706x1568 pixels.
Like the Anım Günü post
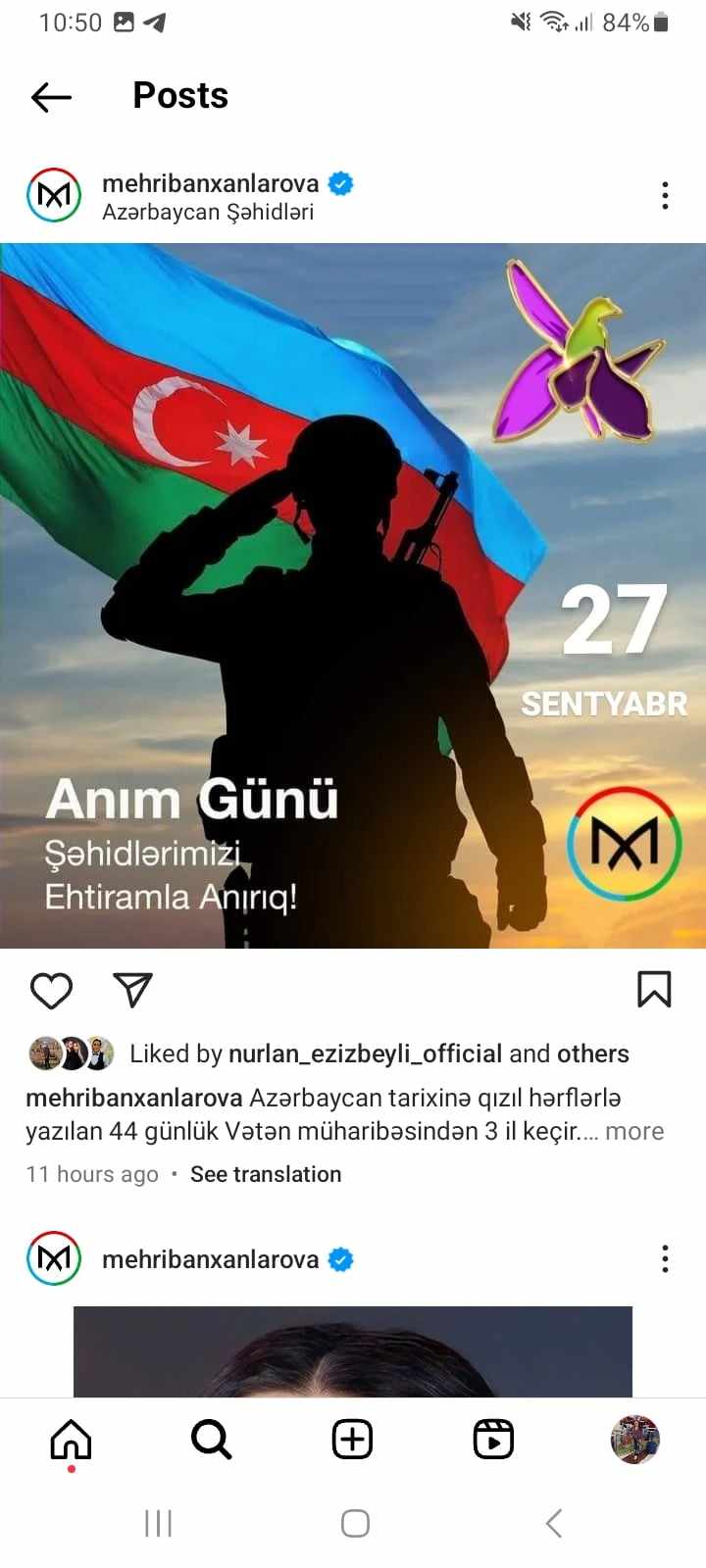(x=51, y=991)
